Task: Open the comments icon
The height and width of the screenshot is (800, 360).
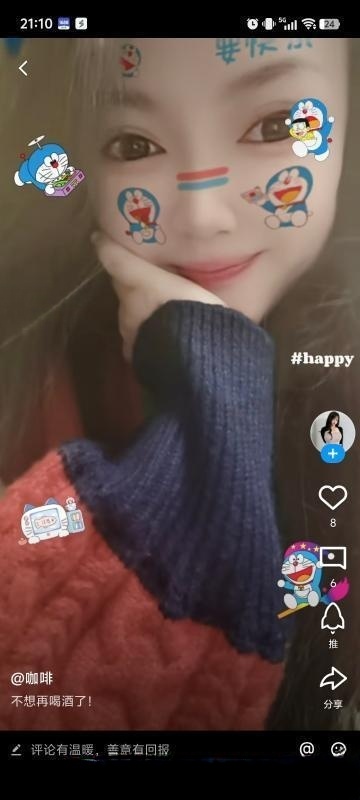Action: (x=333, y=558)
